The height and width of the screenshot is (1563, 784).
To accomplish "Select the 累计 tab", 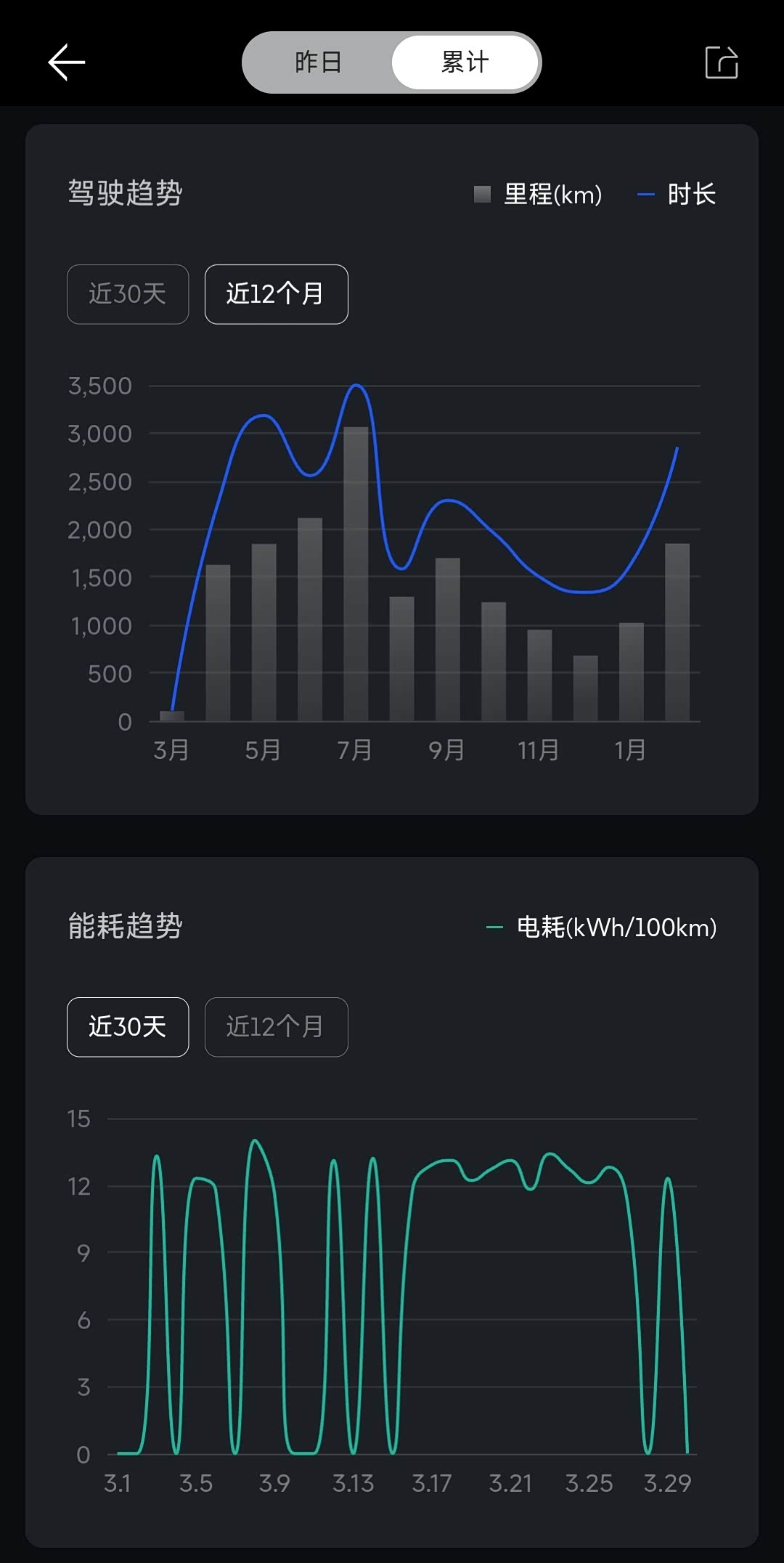I will point(465,62).
